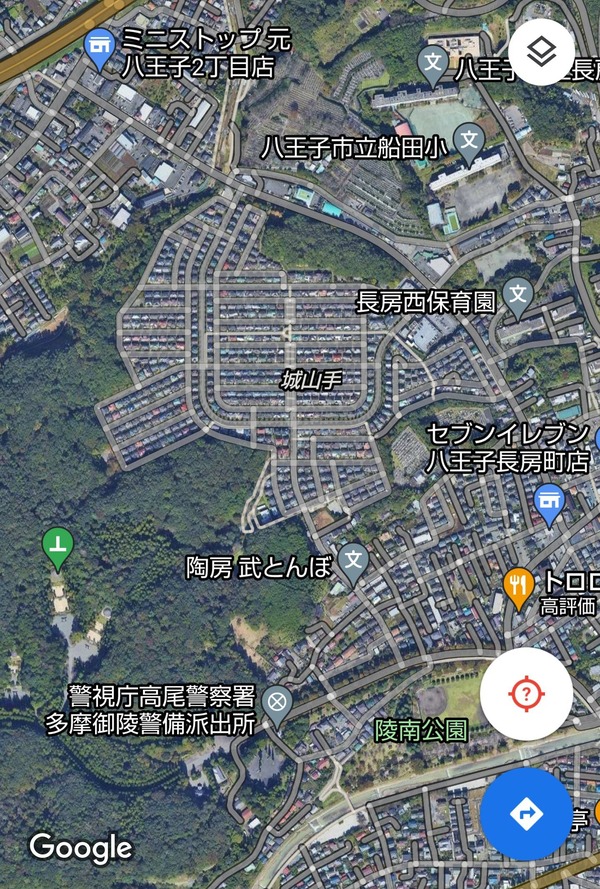Open the トロロ restaurant pin

tap(518, 585)
